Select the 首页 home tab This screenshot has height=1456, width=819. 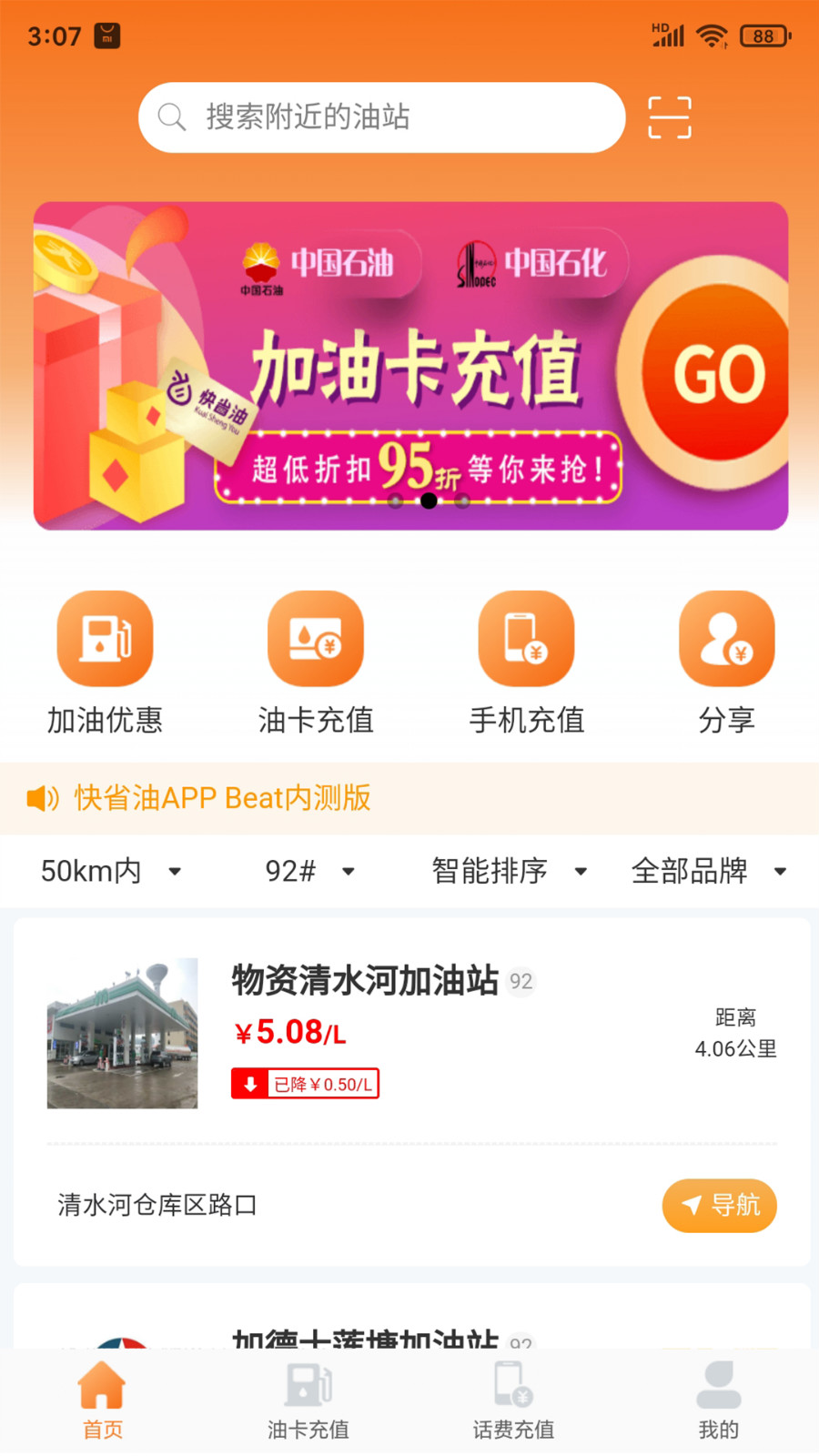coord(101,1401)
